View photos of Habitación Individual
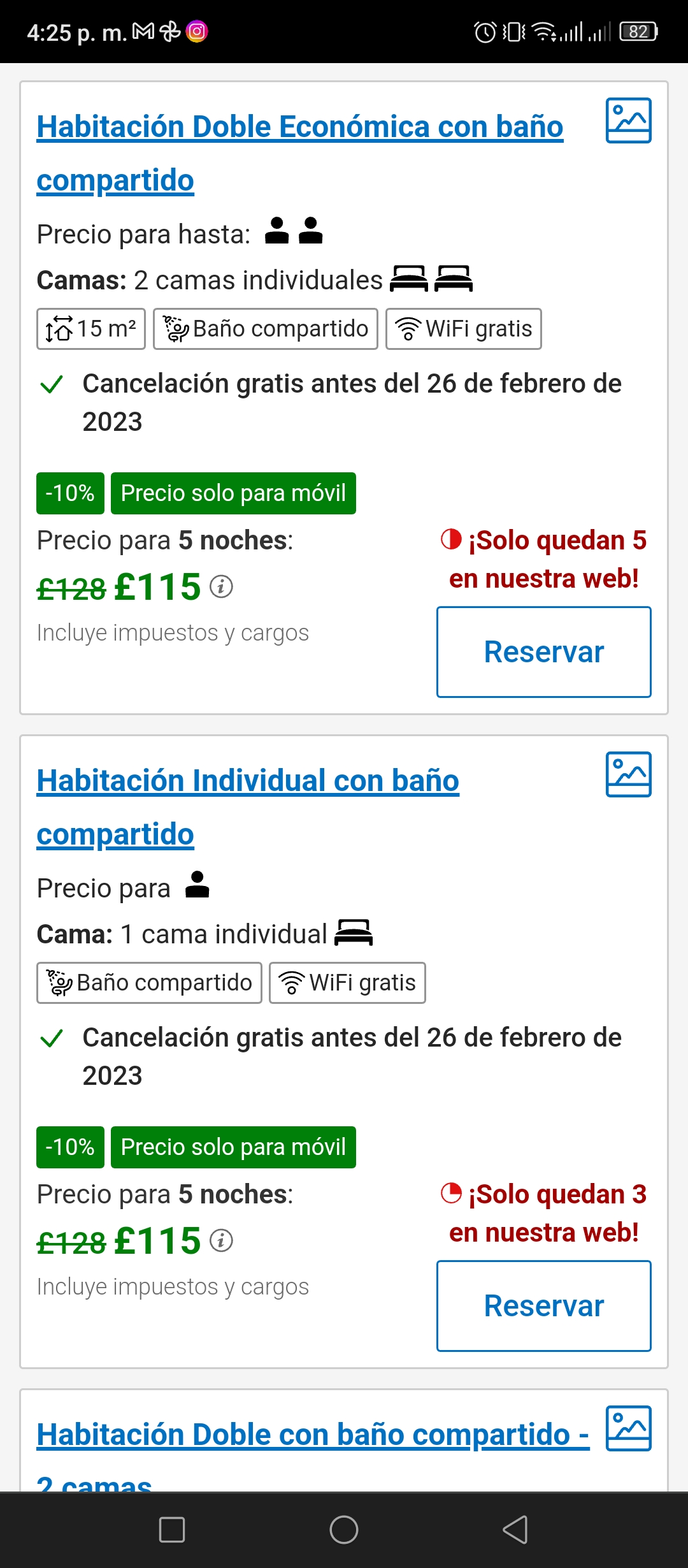The width and height of the screenshot is (688, 1568). point(628,774)
